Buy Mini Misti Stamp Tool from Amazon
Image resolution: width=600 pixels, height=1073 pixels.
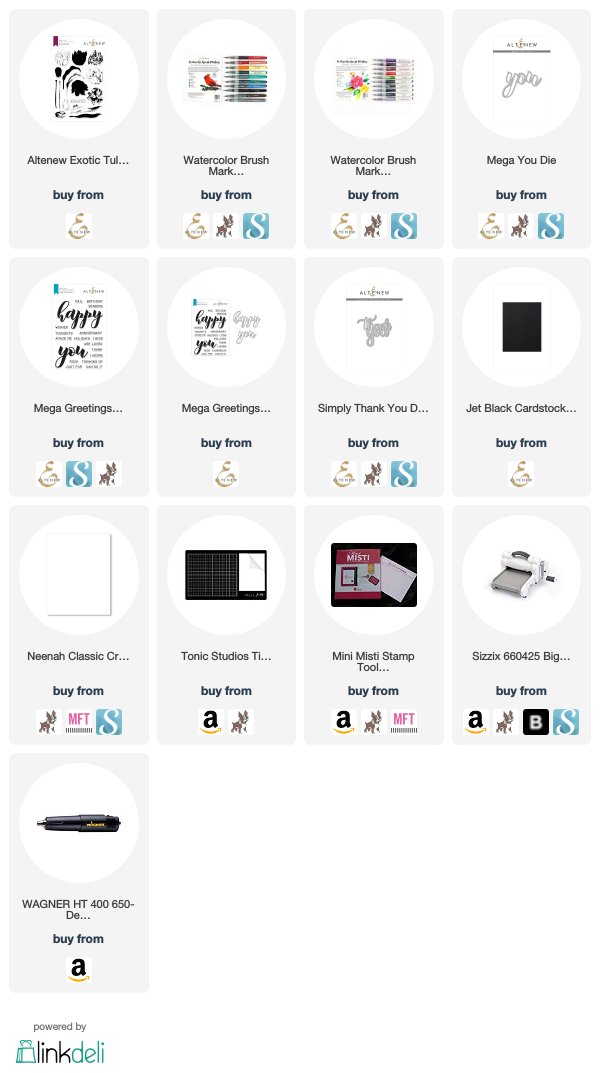click(x=344, y=721)
